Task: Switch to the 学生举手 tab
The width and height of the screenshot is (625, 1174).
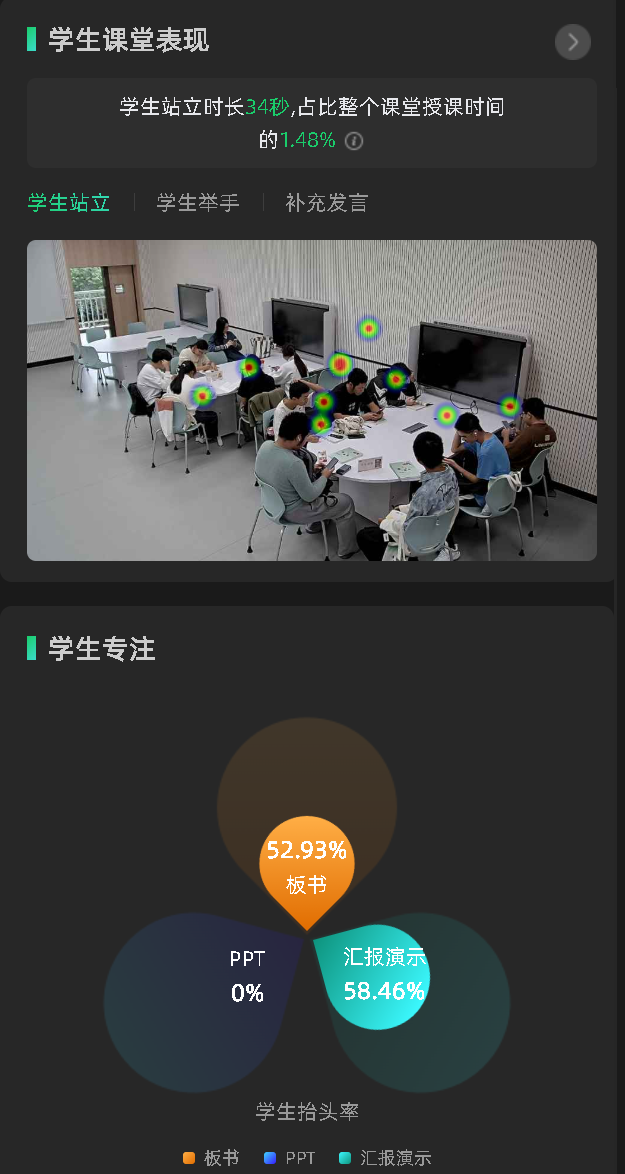Action: pos(198,203)
